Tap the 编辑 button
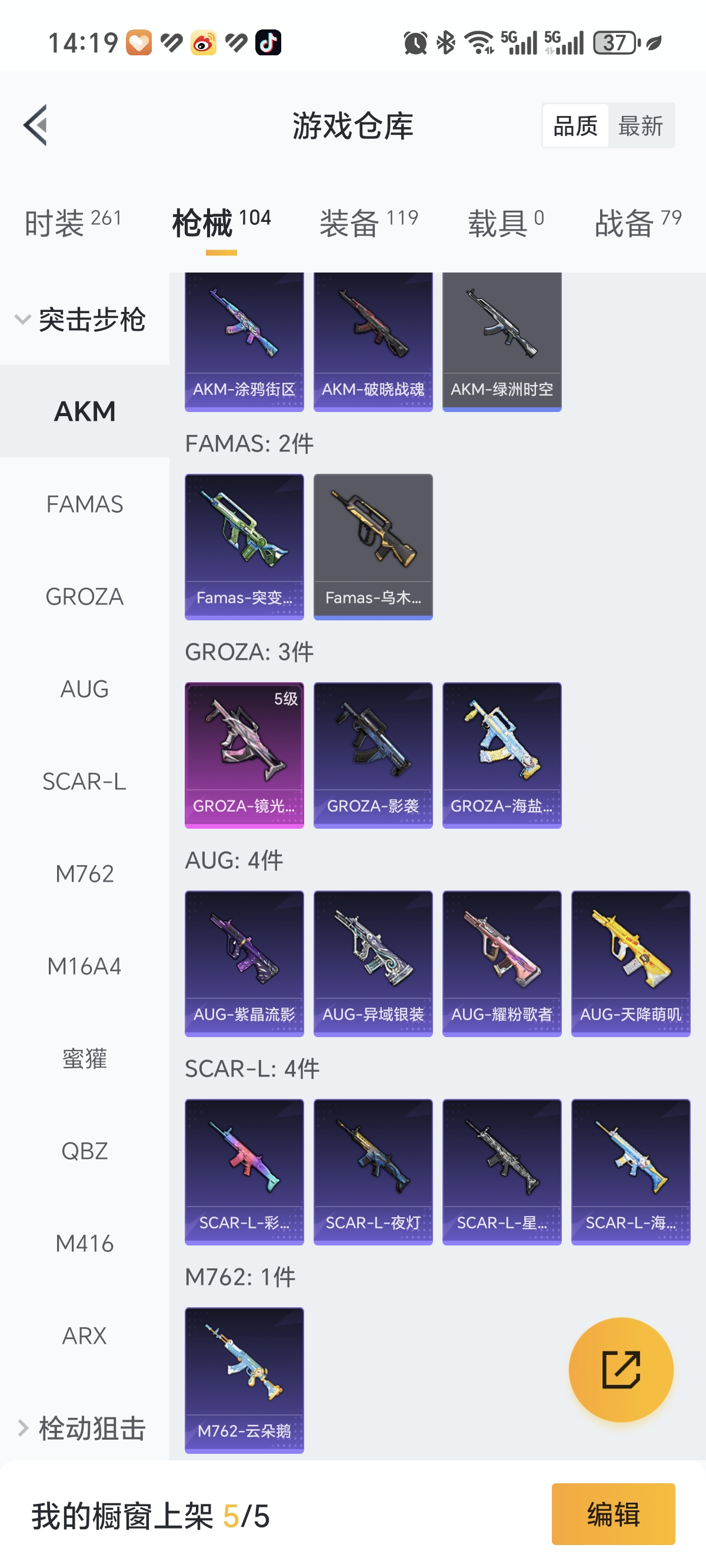Screen dimensions: 706x1568 (x=613, y=1514)
